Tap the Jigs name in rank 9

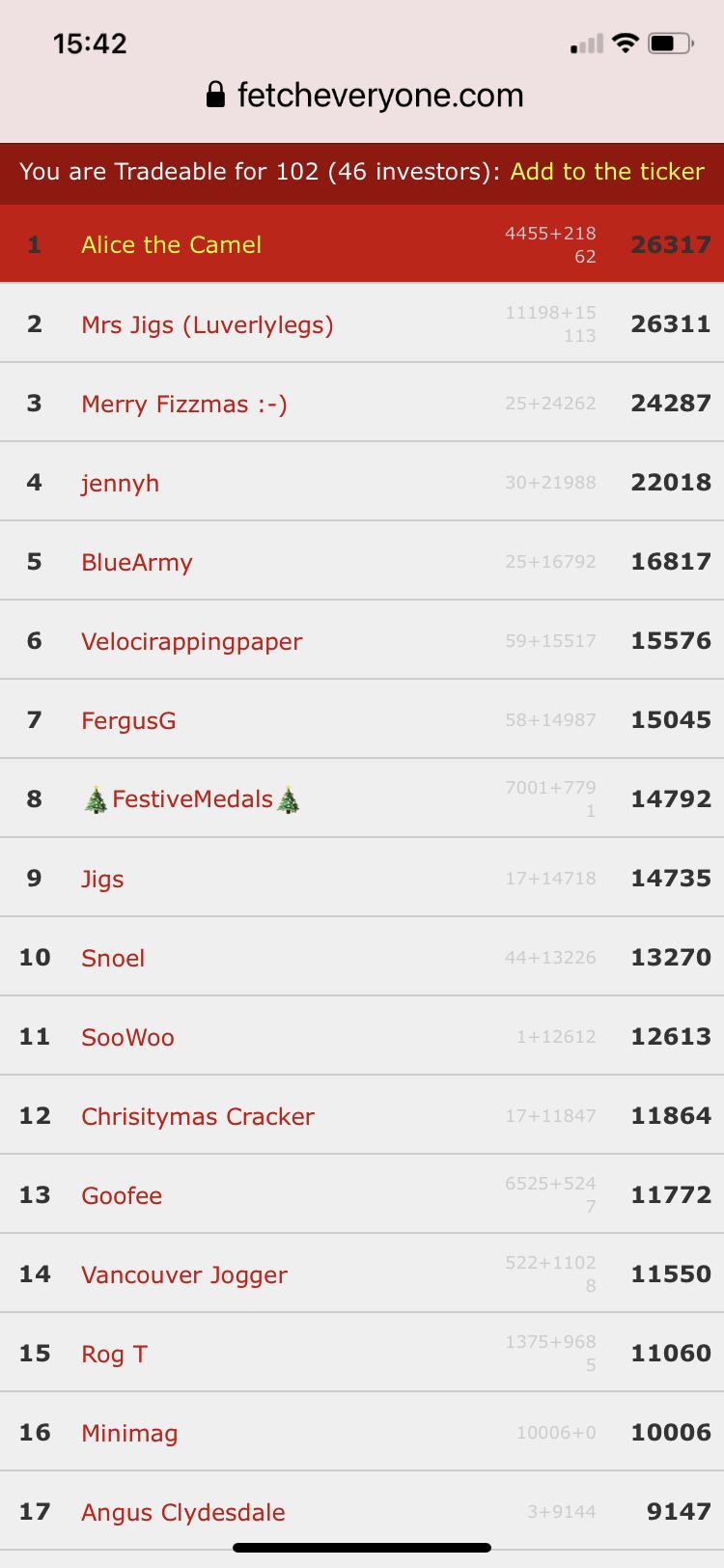pyautogui.click(x=102, y=880)
